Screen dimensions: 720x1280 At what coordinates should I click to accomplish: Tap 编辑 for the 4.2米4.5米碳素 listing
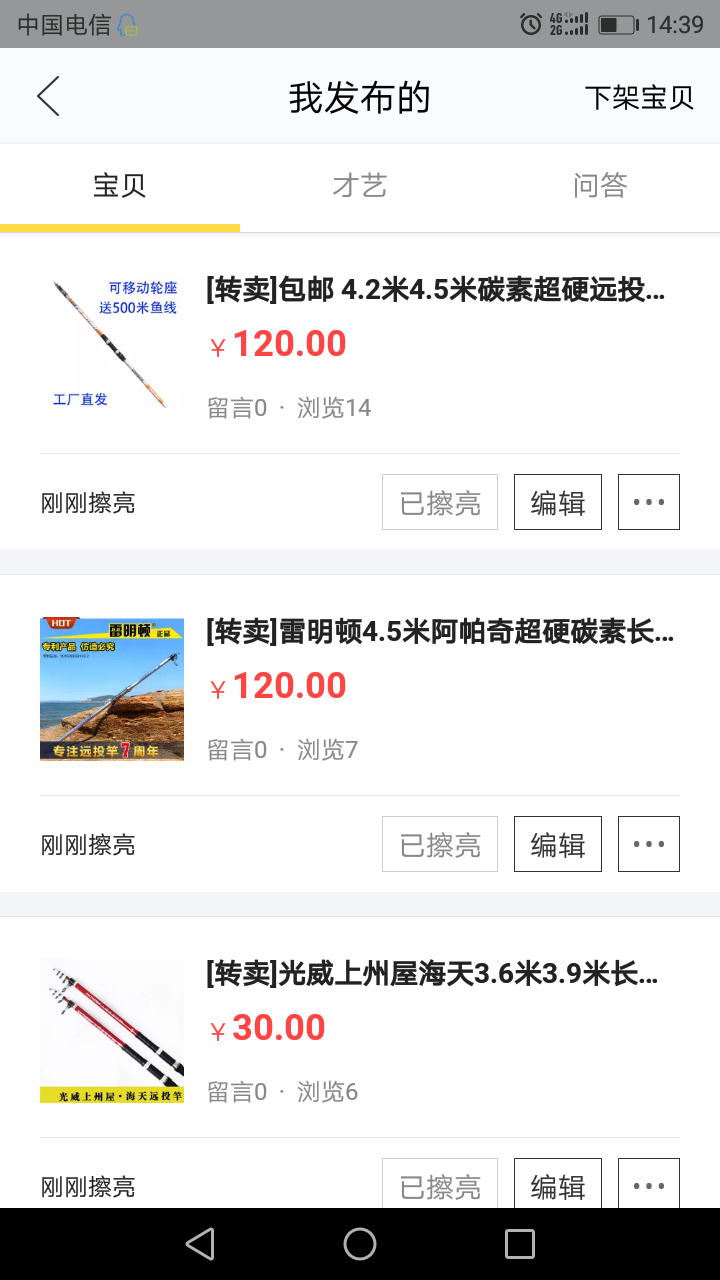[x=558, y=502]
